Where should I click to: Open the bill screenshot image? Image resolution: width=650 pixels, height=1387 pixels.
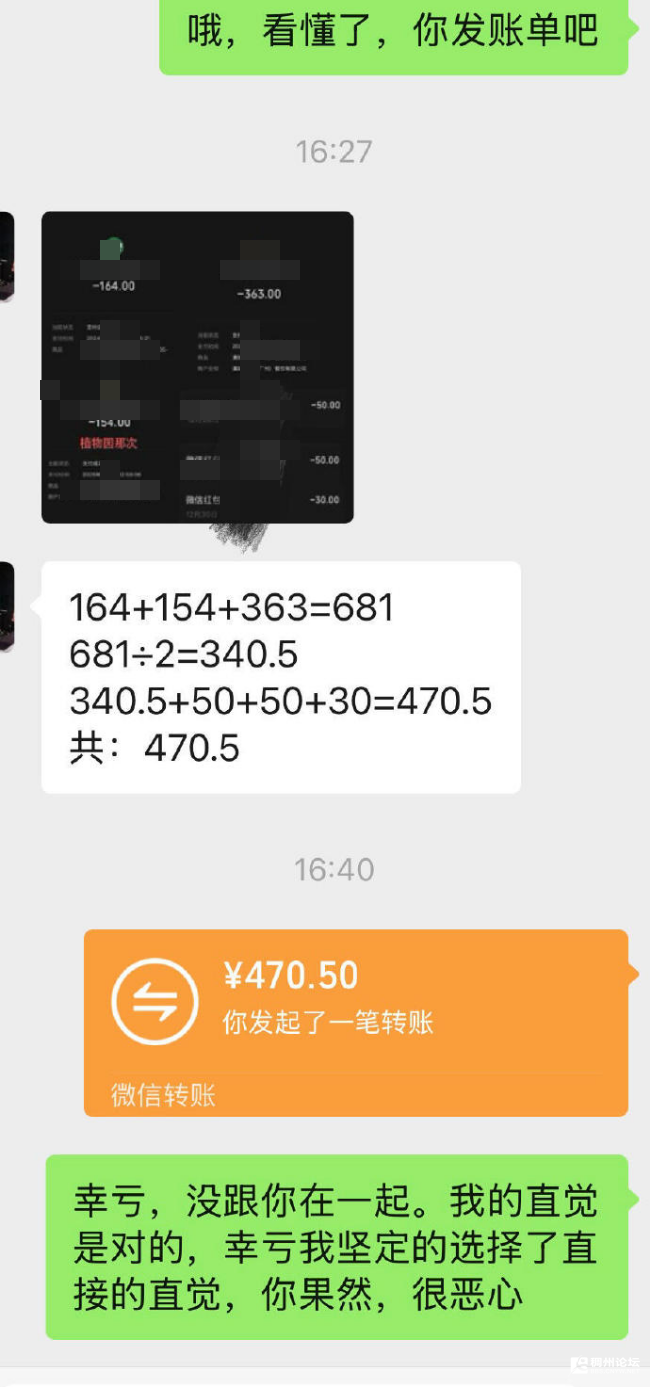(197, 367)
